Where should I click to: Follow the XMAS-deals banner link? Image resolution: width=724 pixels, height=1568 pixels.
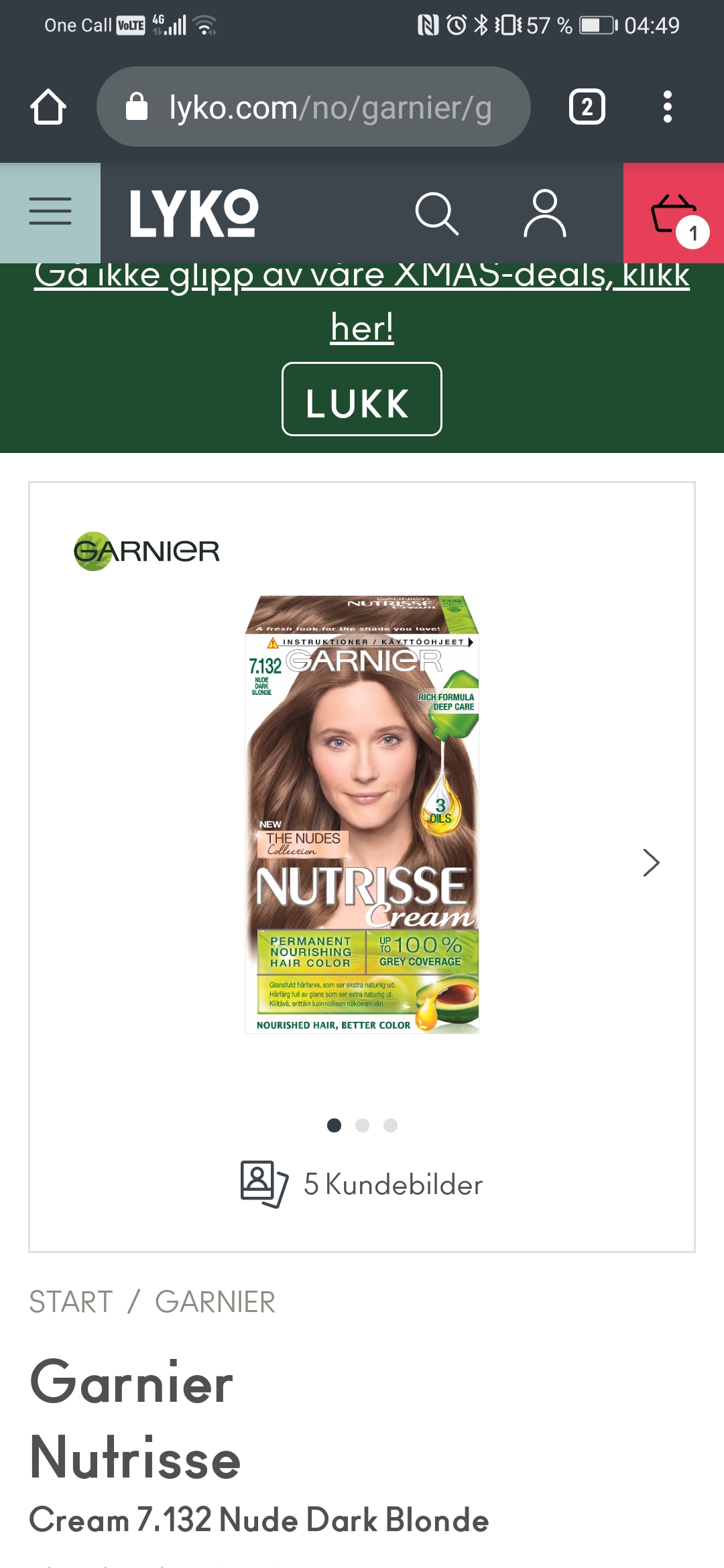pyautogui.click(x=362, y=302)
